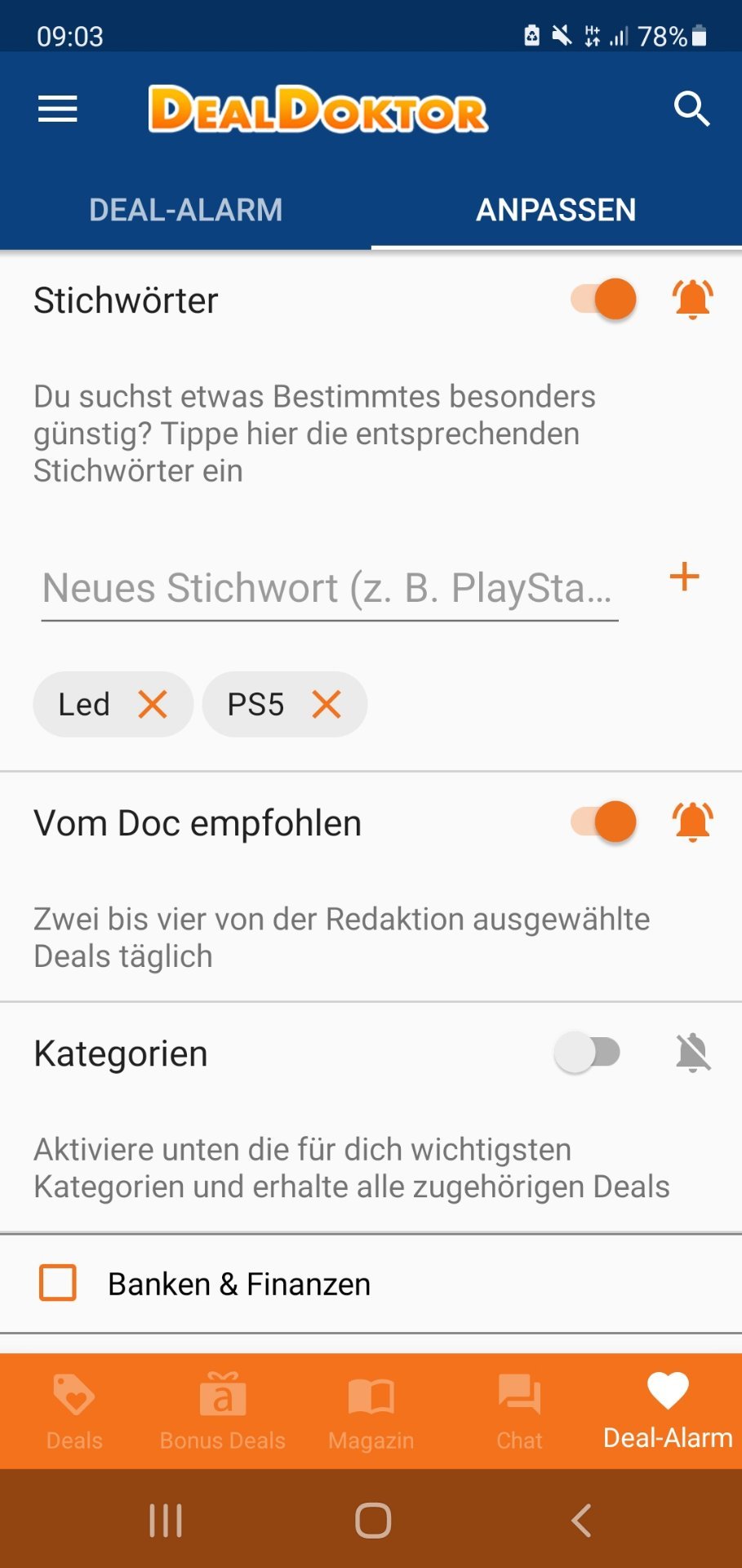This screenshot has width=742, height=1568.
Task: Open the hamburger drawer menu
Action: [x=57, y=109]
